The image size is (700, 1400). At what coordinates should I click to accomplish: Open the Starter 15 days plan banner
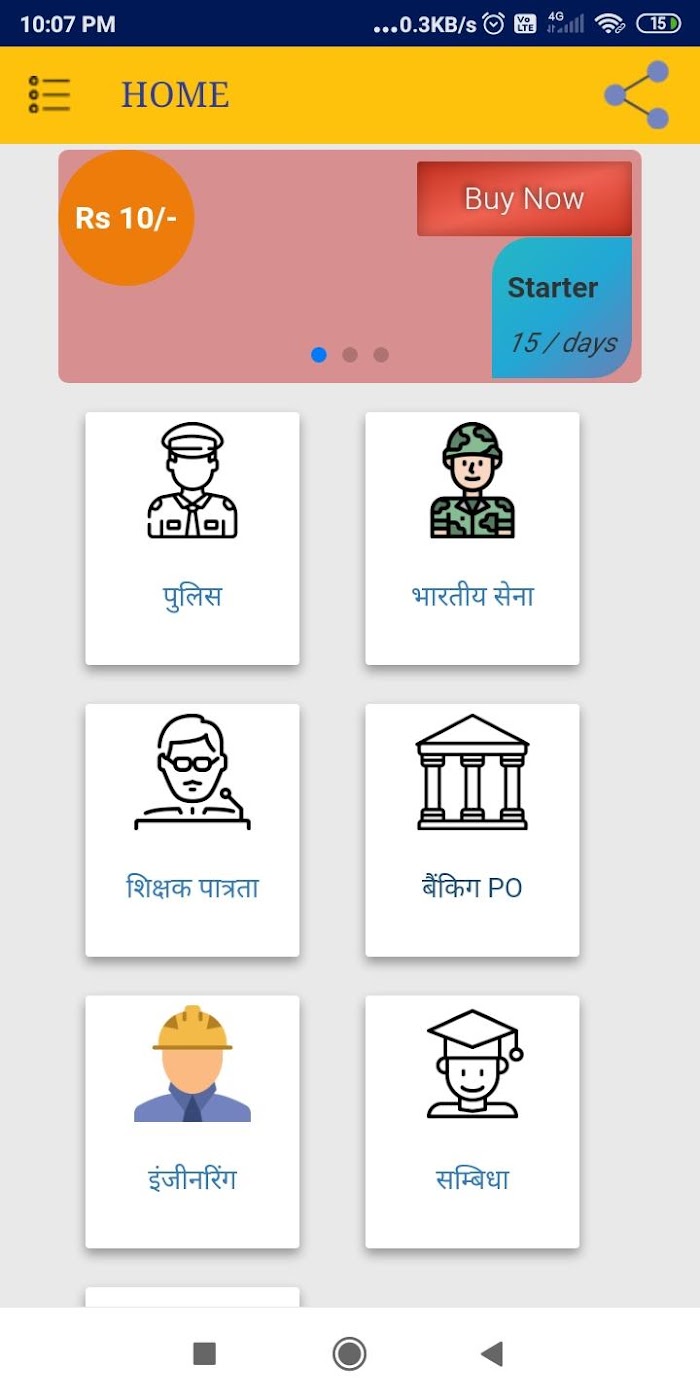point(562,308)
